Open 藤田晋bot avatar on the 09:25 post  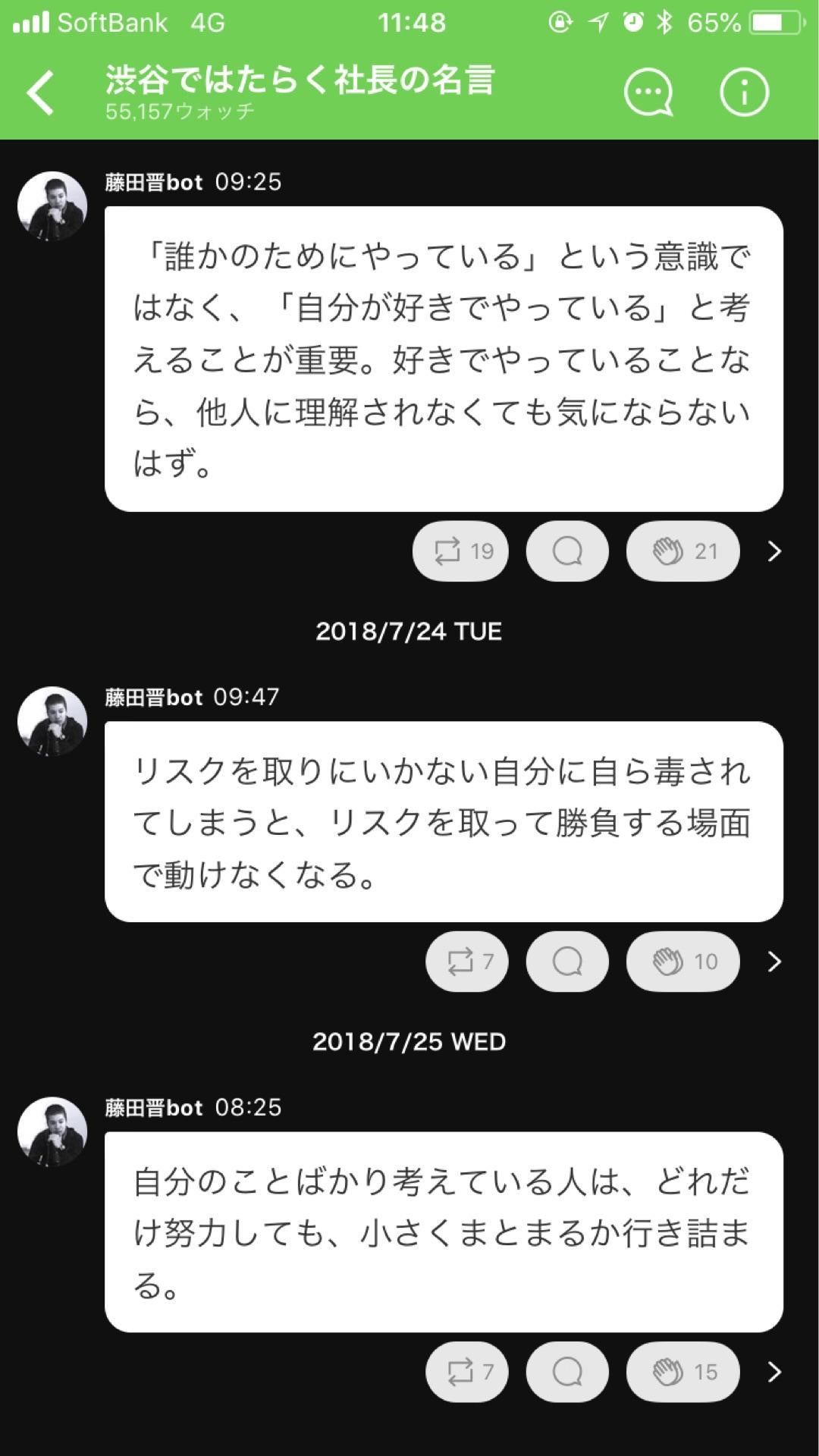click(52, 206)
